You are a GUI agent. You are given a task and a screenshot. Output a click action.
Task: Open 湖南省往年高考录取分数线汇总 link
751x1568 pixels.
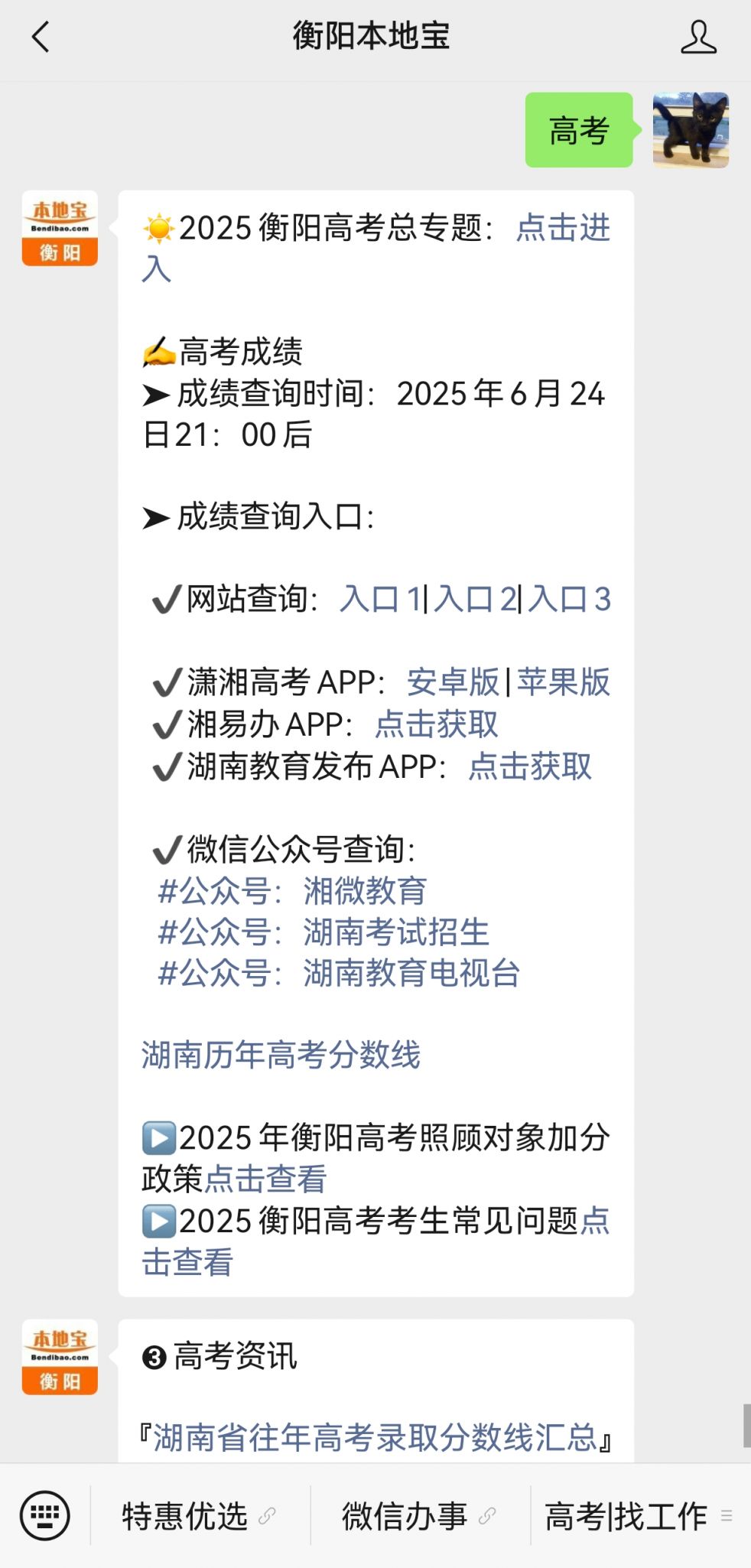375,1437
